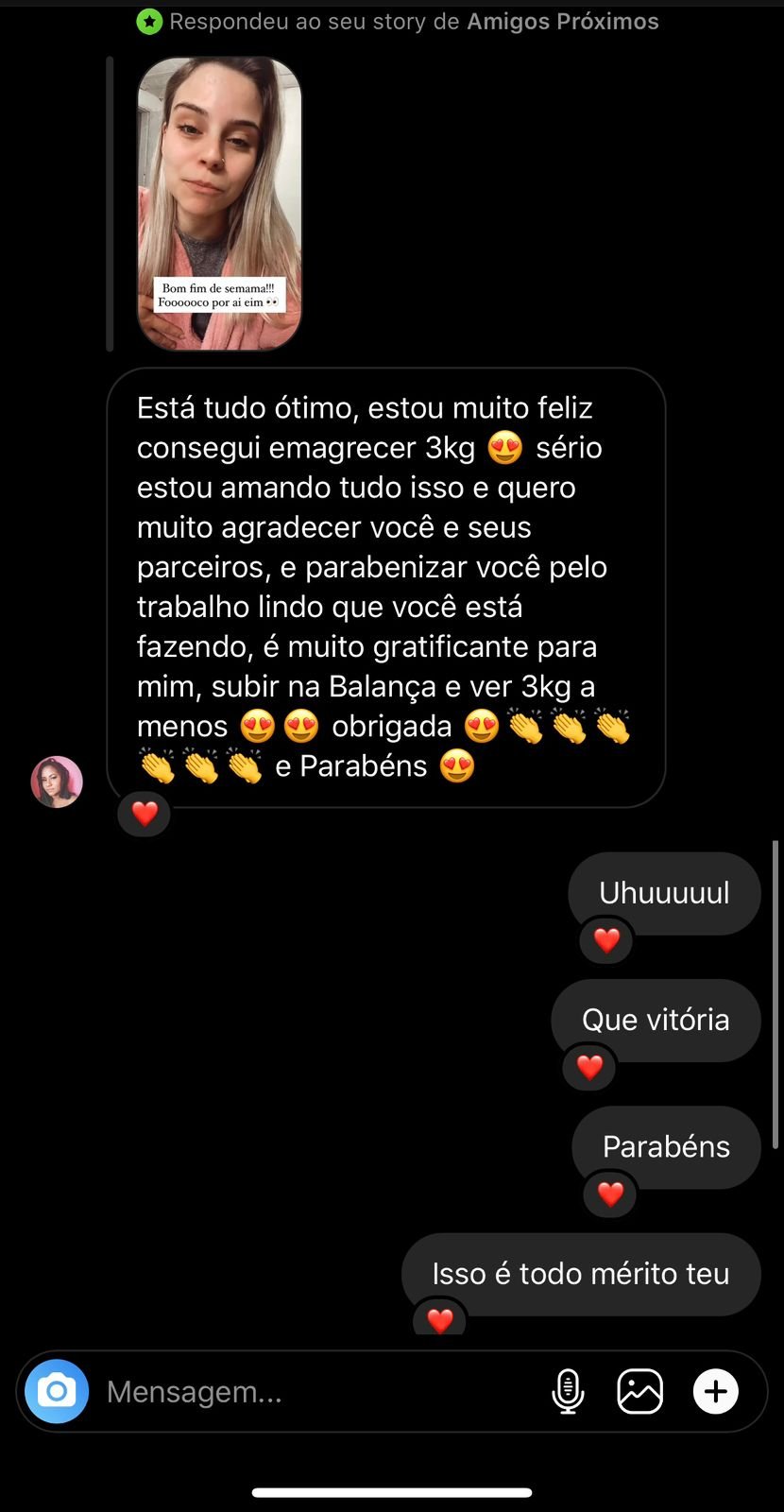
Task: Open the plus menu for more options
Action: (x=716, y=1391)
